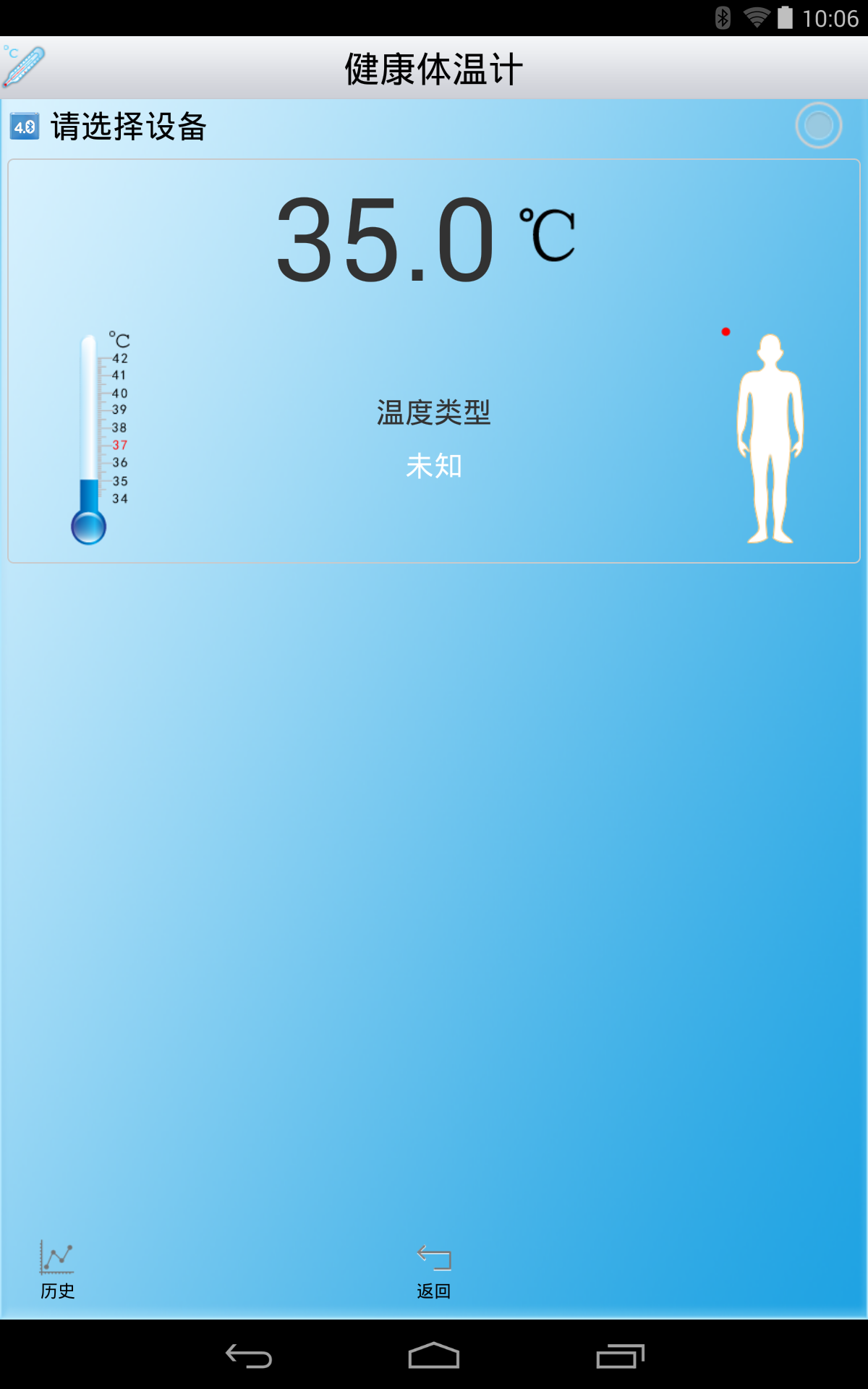The width and height of the screenshot is (868, 1389).
Task: Tap the circular scan button
Action: click(x=818, y=126)
